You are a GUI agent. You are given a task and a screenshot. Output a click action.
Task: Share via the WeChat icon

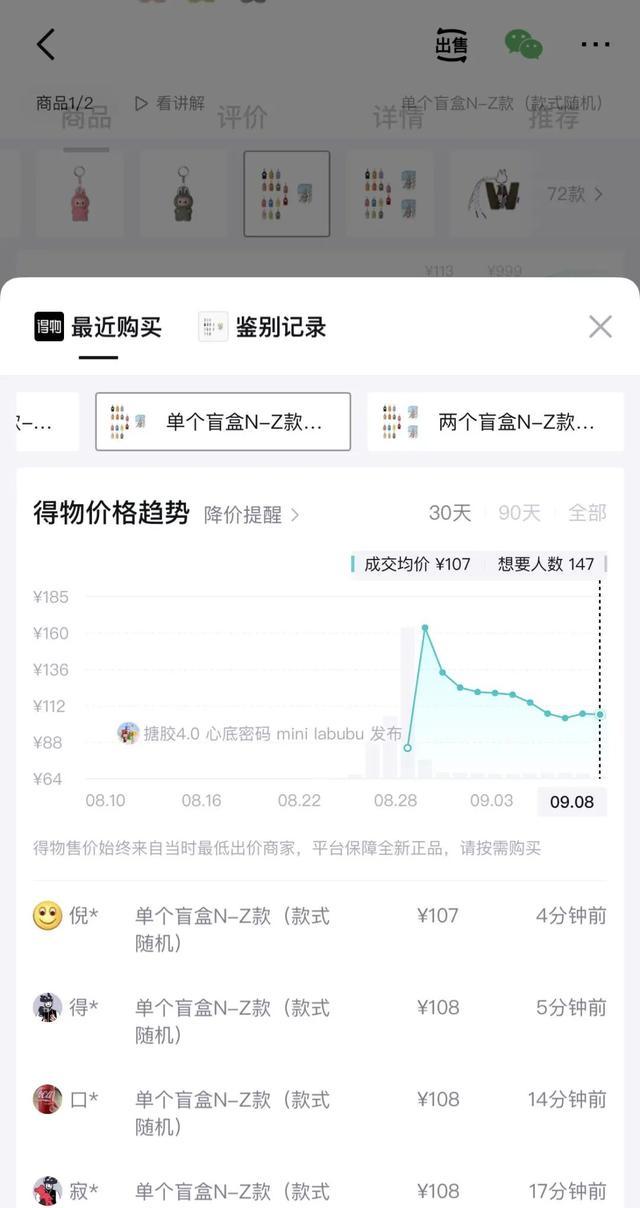(523, 44)
